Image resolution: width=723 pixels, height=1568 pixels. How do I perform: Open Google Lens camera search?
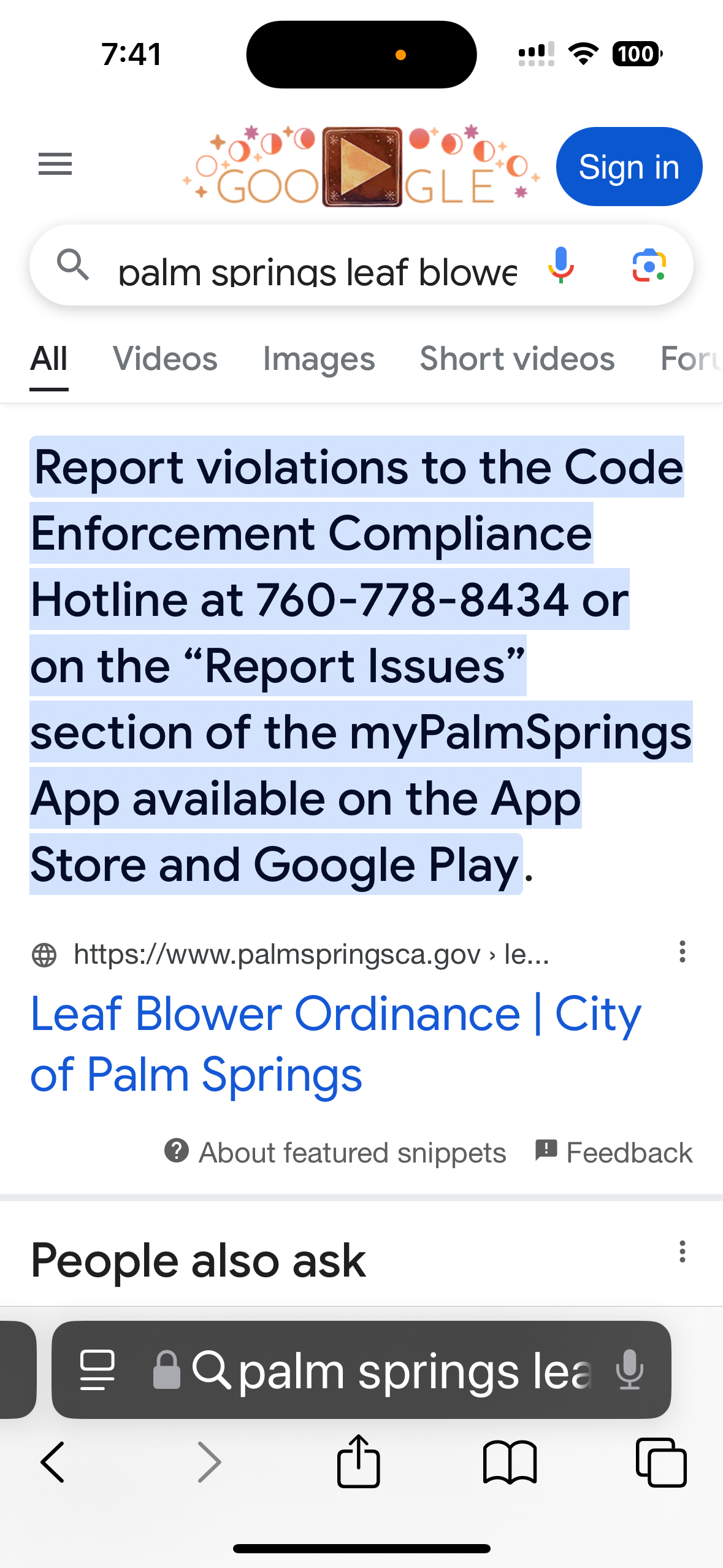click(649, 266)
